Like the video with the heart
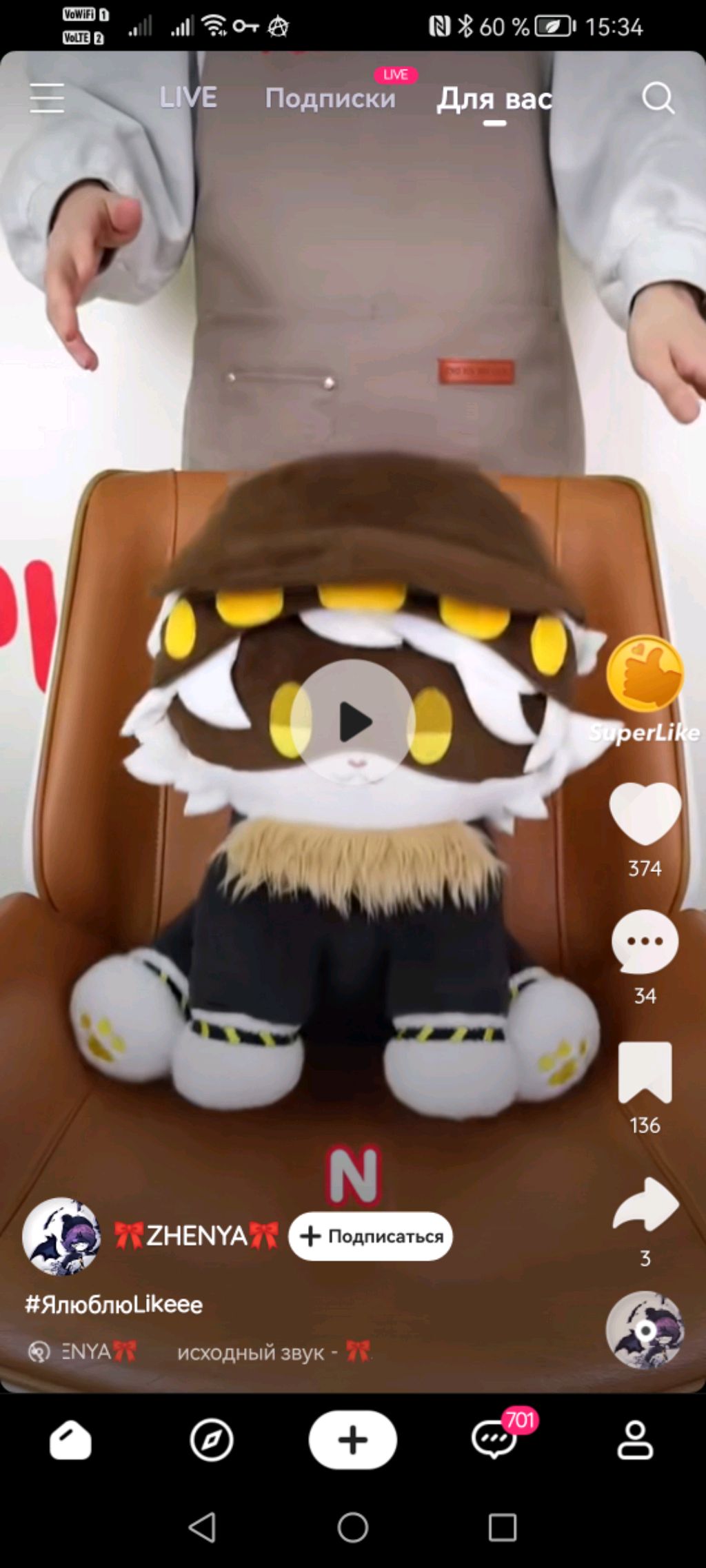Screen dimensions: 706x1568 pyautogui.click(x=645, y=813)
